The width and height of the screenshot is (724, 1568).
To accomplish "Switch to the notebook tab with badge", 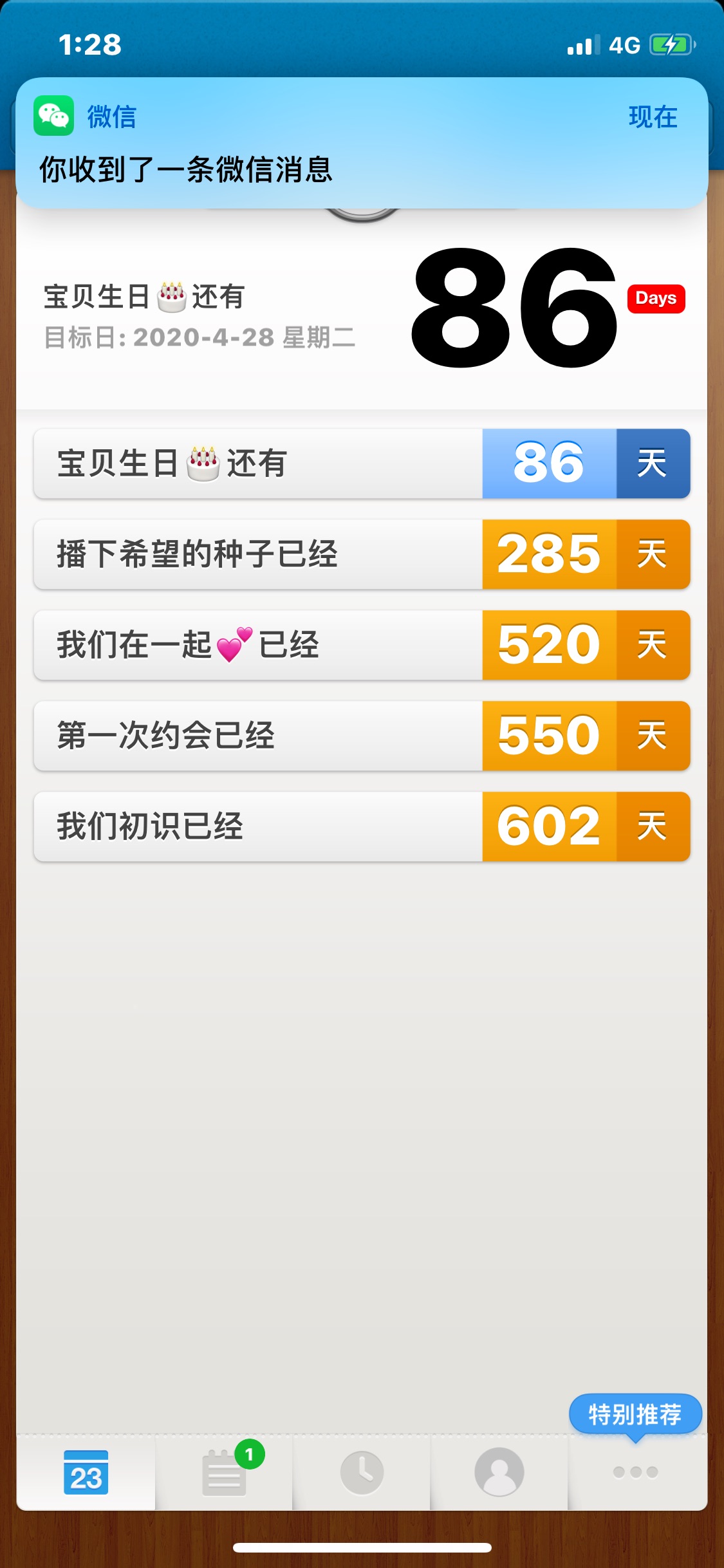I will [x=224, y=1473].
